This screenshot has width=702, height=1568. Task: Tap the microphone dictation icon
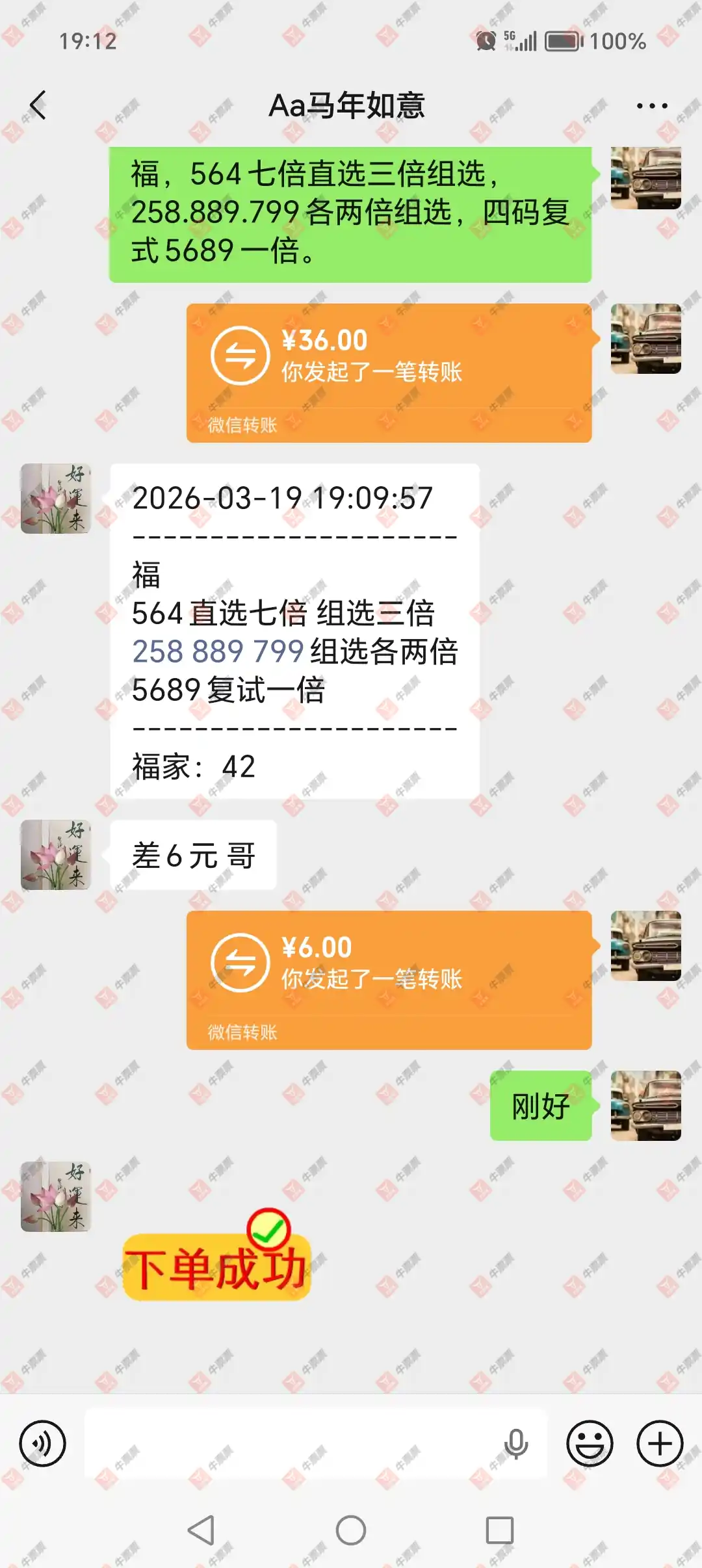point(516,1443)
